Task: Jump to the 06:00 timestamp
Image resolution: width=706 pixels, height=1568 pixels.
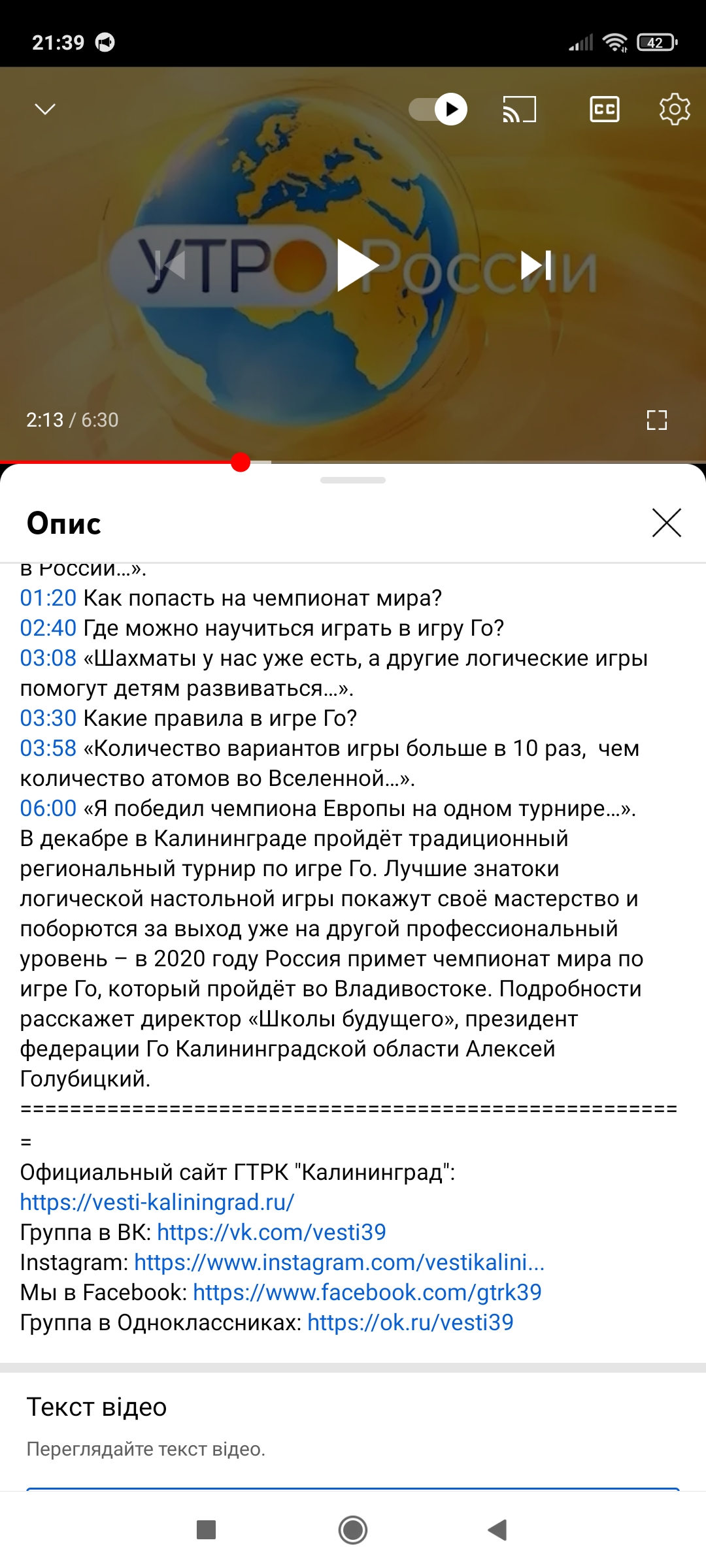Action: pos(48,808)
